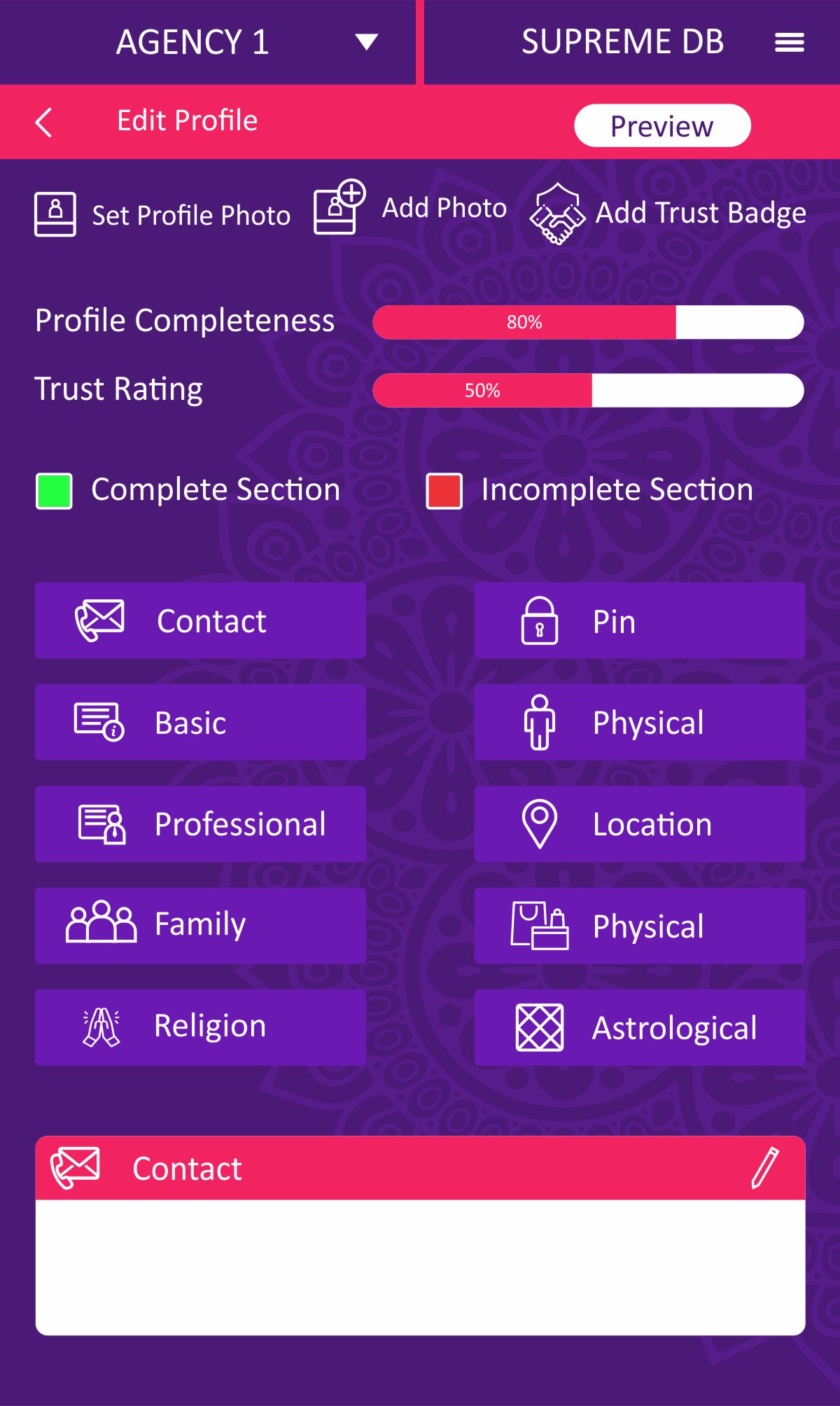Image resolution: width=840 pixels, height=1406 pixels.
Task: Open Physical section with the person icon
Action: (x=639, y=723)
